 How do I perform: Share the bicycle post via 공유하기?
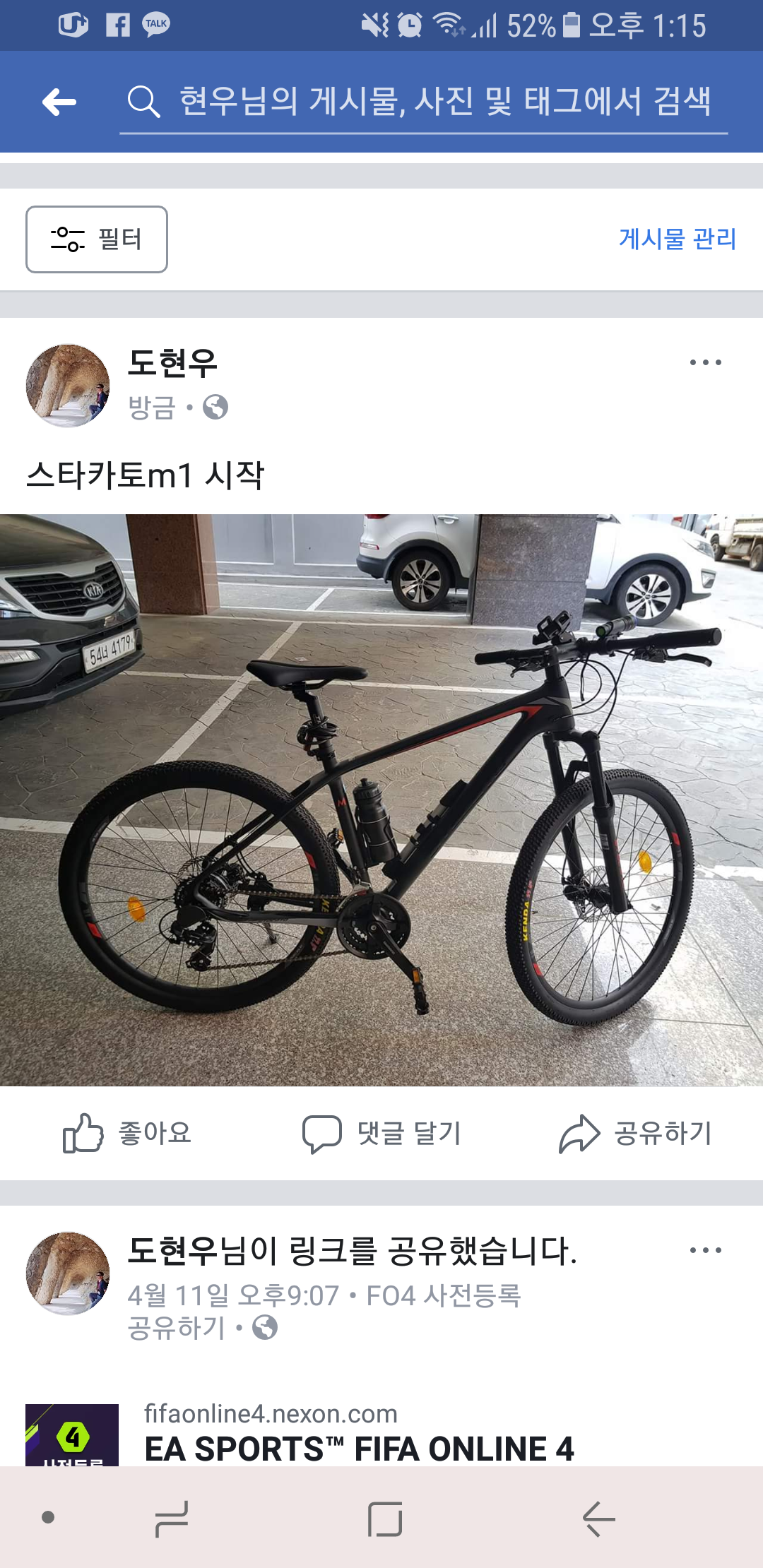point(636,1133)
